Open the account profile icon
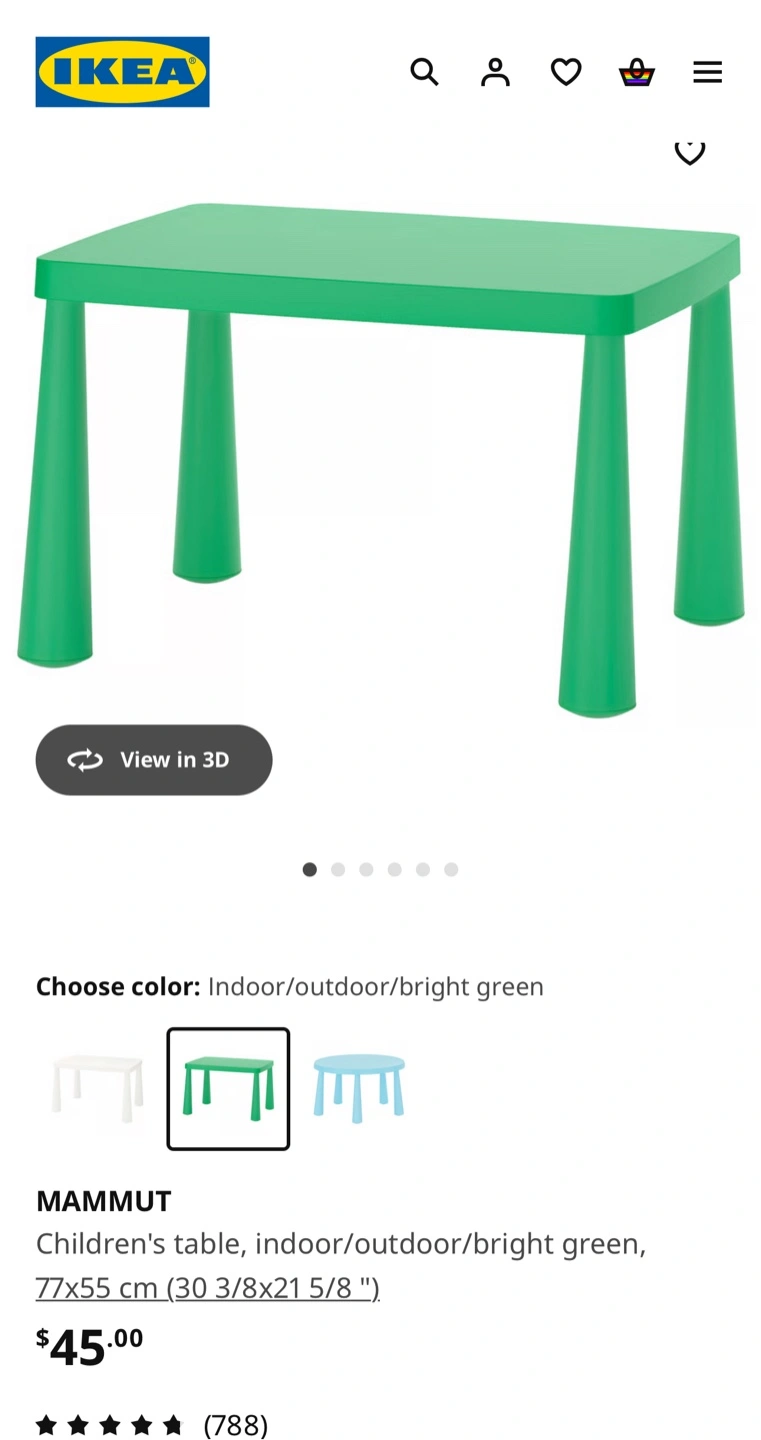761x1440 pixels. [x=495, y=72]
